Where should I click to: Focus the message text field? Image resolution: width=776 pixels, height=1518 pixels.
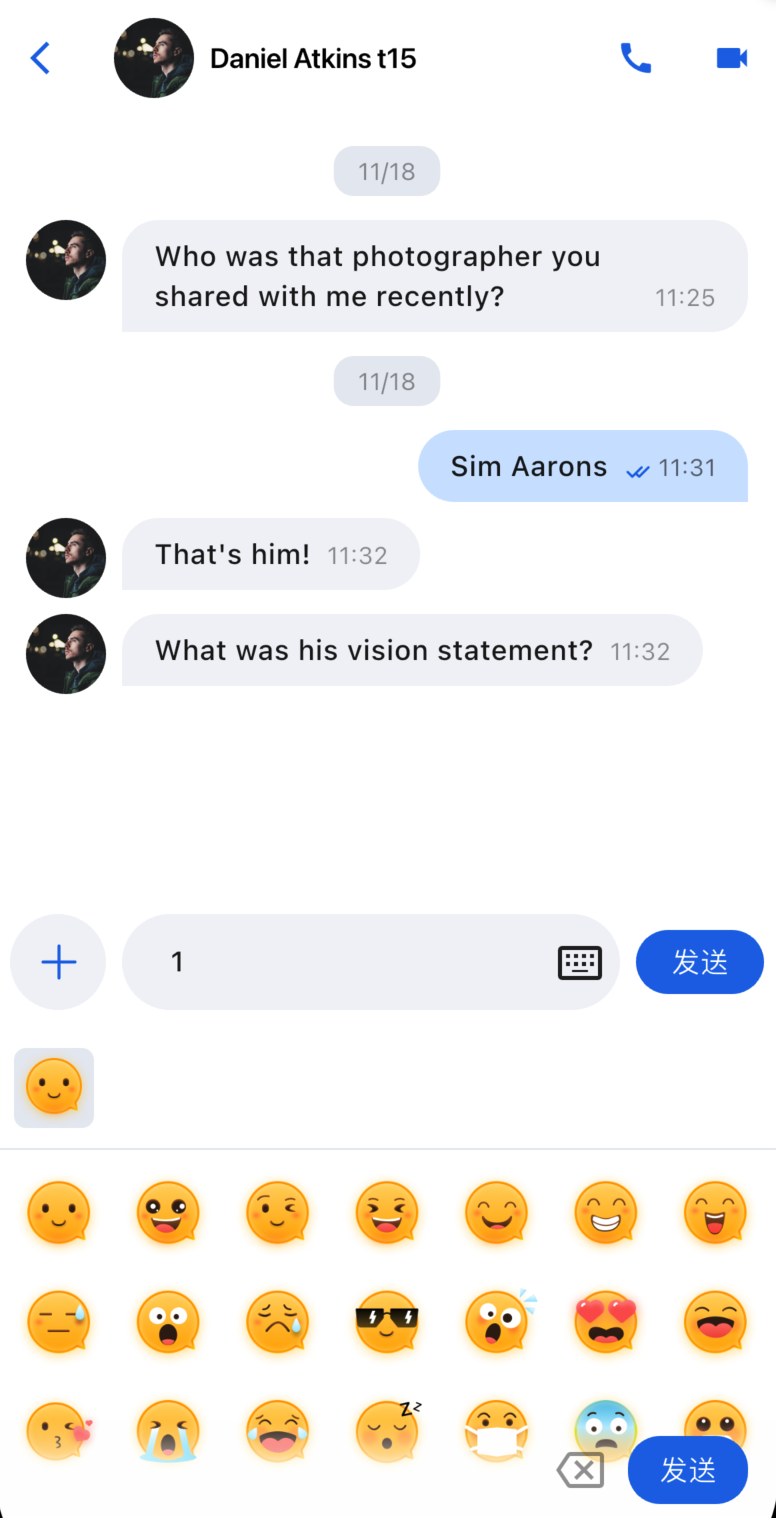(350, 962)
